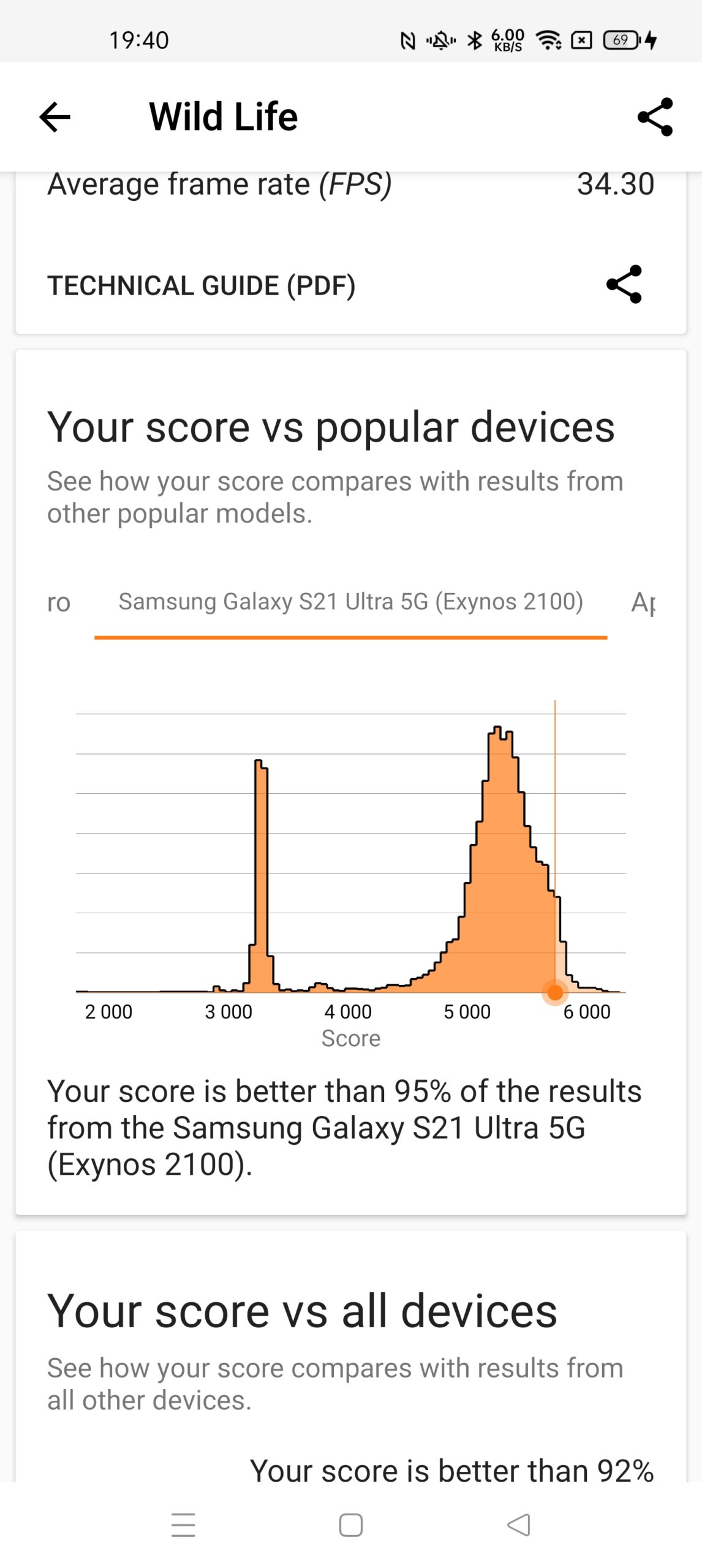
Task: Share the technical guide PDF
Action: coord(624,284)
